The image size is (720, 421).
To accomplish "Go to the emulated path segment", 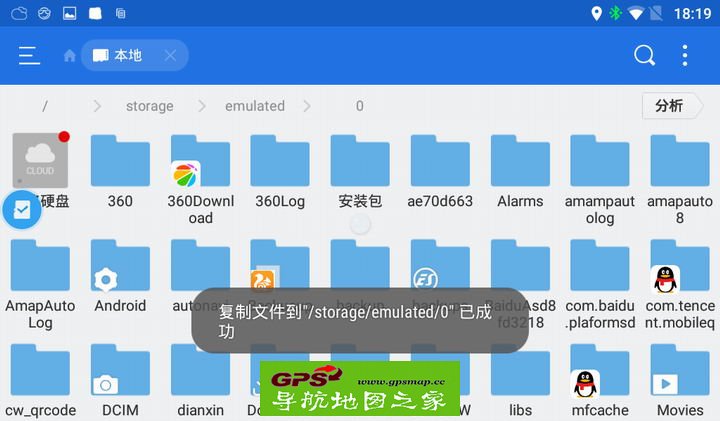I will (x=254, y=106).
